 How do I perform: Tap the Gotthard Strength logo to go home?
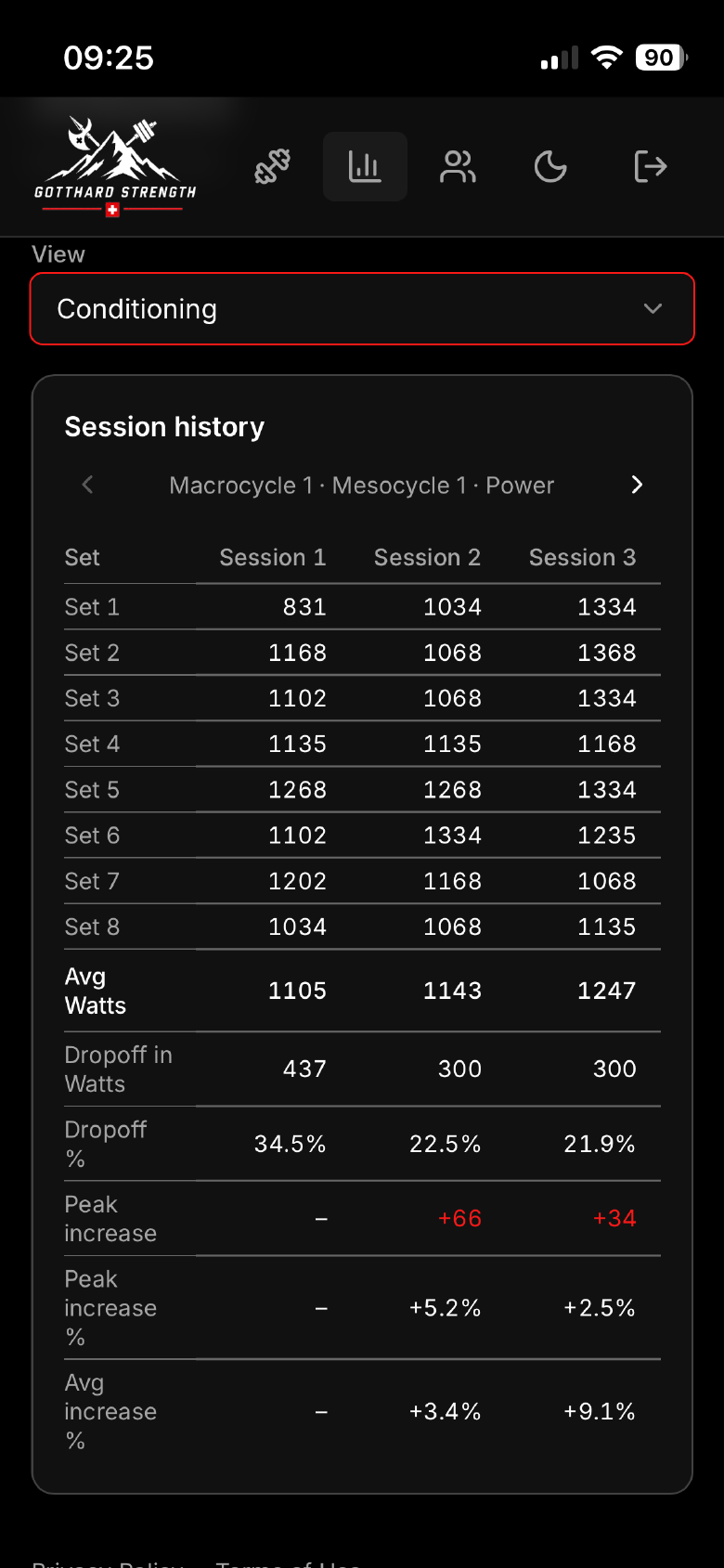(x=115, y=167)
